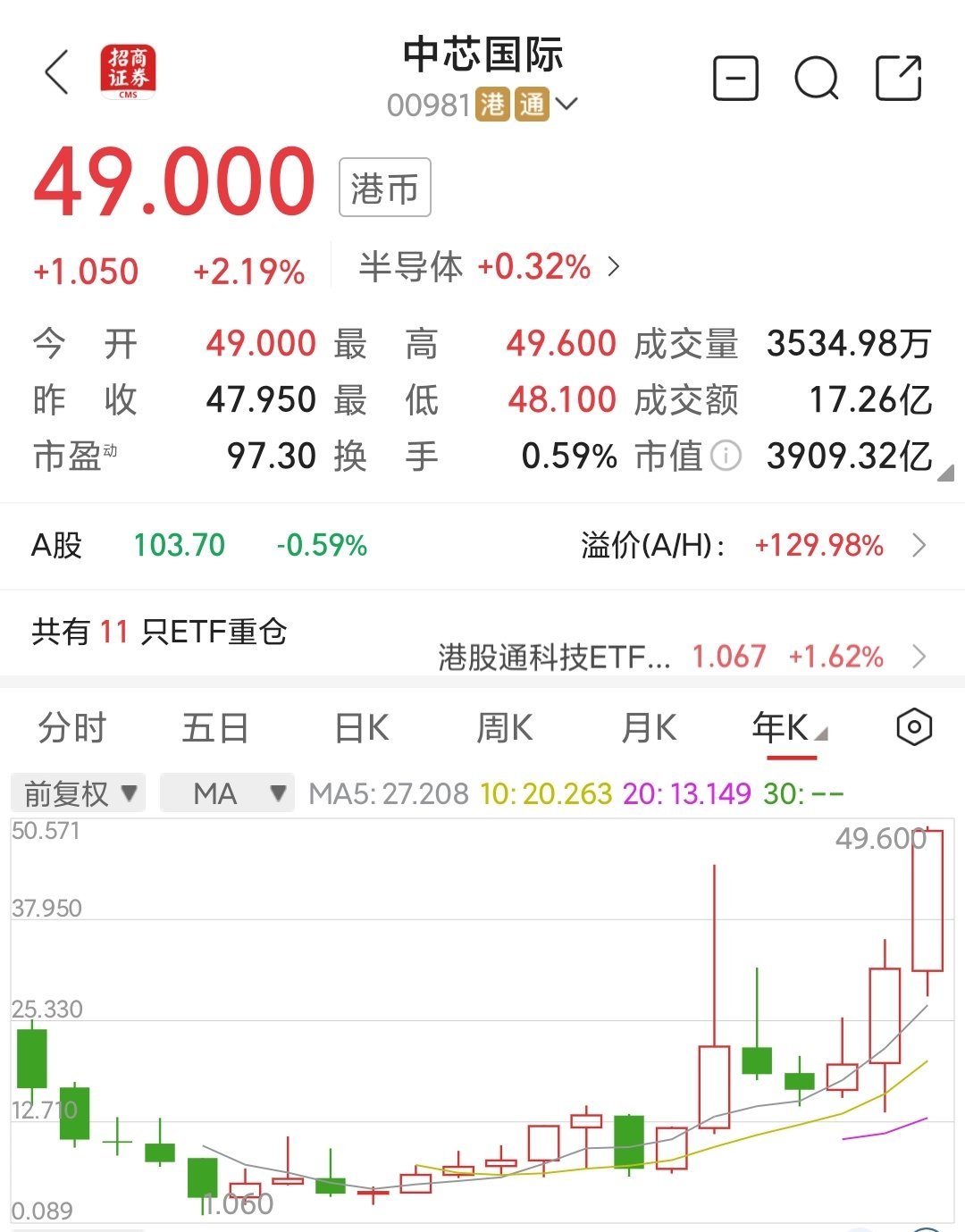Open the 港股通科技ETF link

click(554, 658)
